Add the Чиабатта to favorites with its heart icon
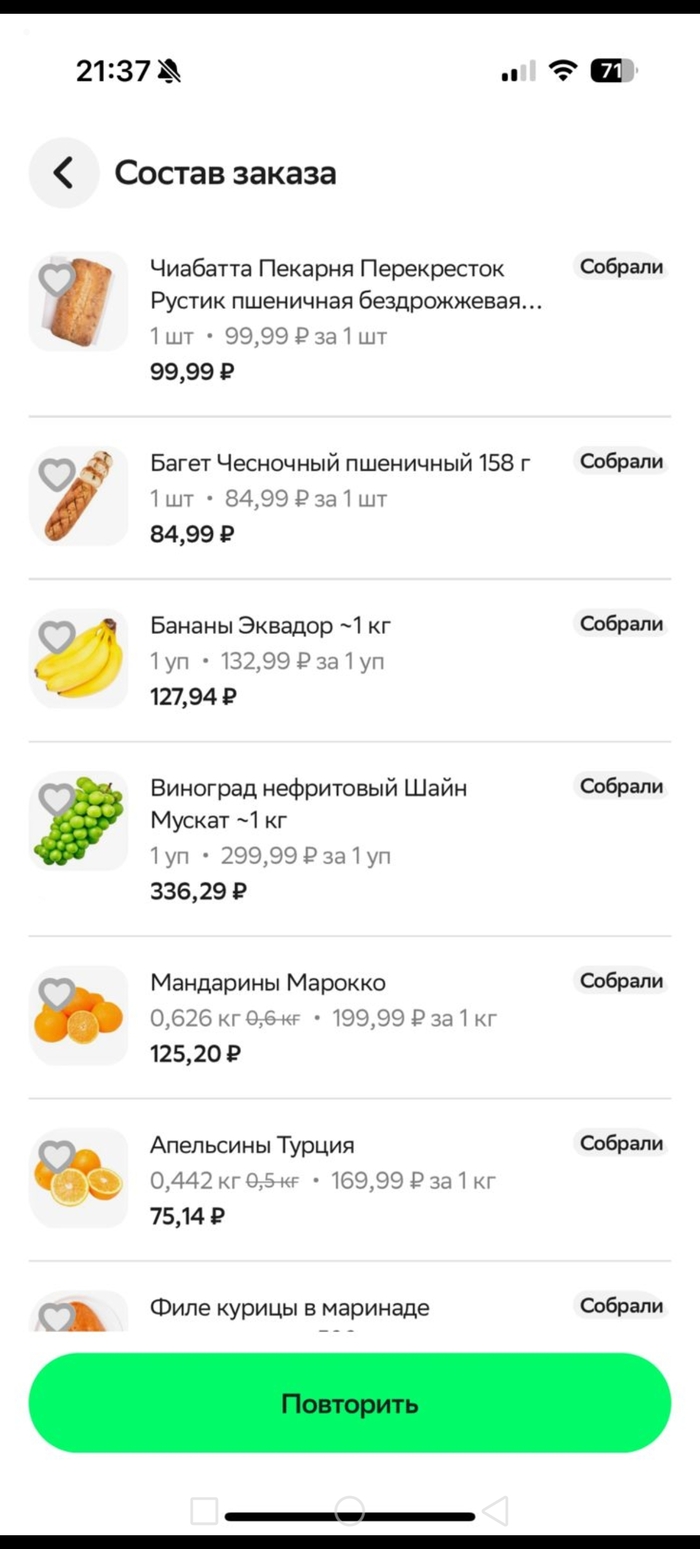Viewport: 700px width, 1549px height. (56, 280)
